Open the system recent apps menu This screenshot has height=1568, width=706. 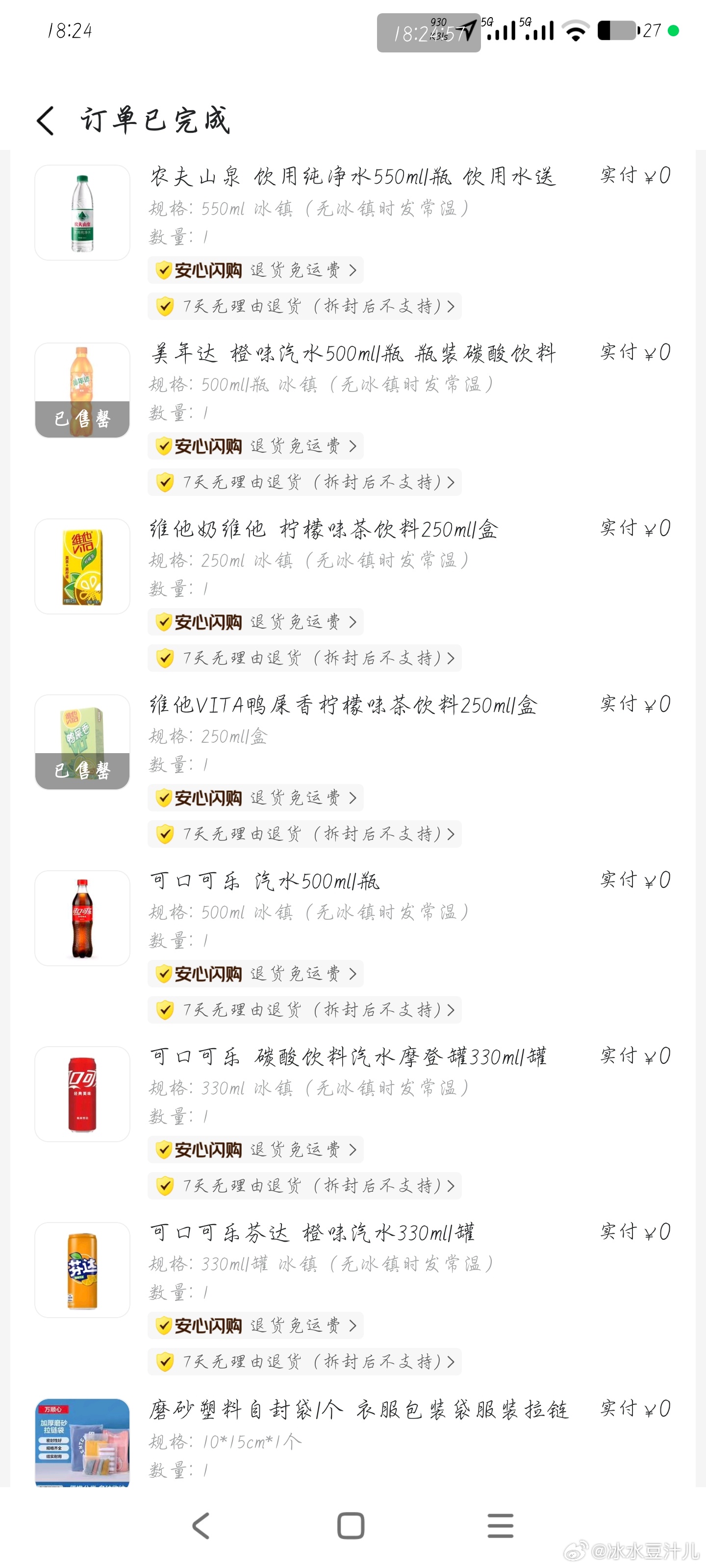click(500, 1525)
